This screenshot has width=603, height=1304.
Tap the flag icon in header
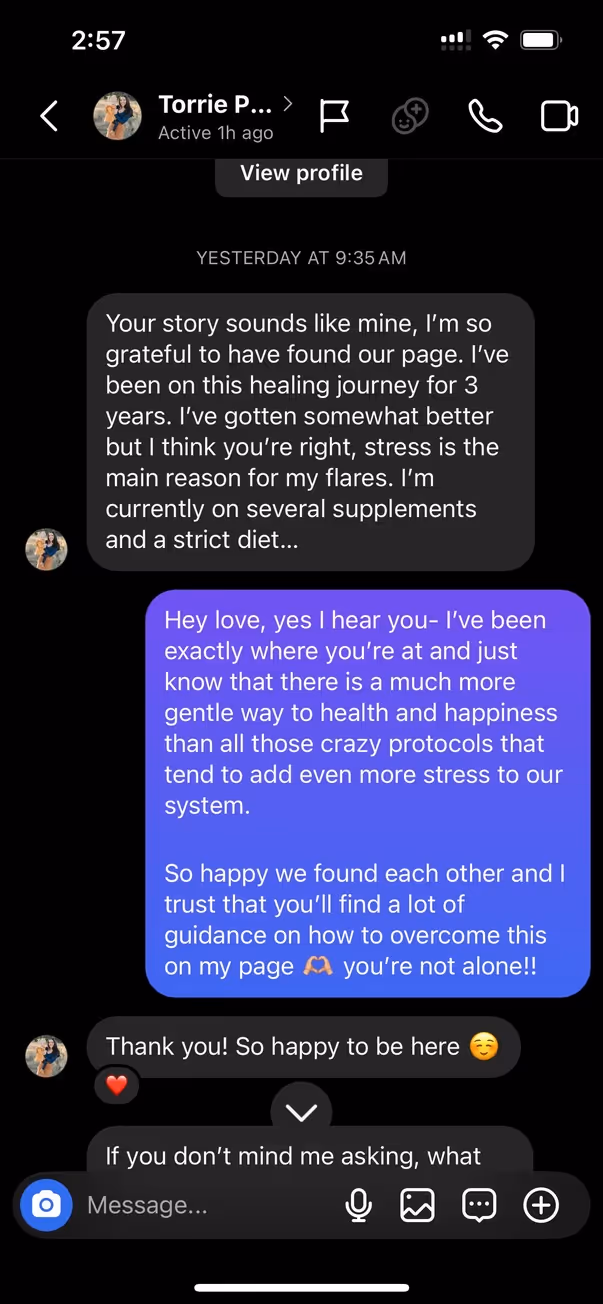point(334,116)
